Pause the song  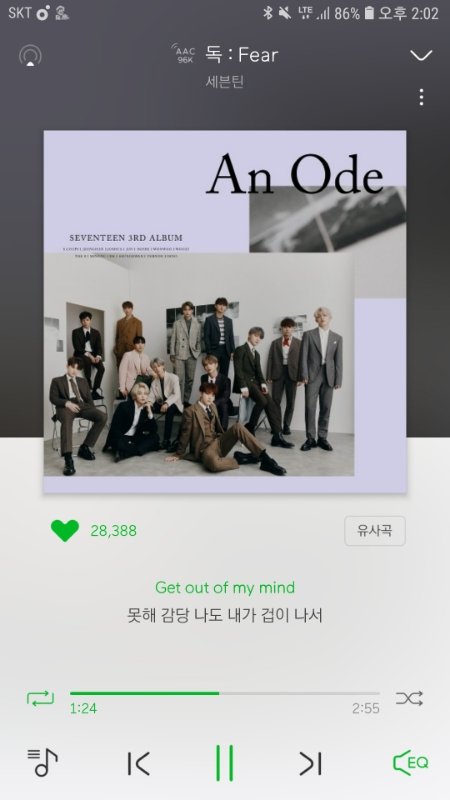click(224, 763)
